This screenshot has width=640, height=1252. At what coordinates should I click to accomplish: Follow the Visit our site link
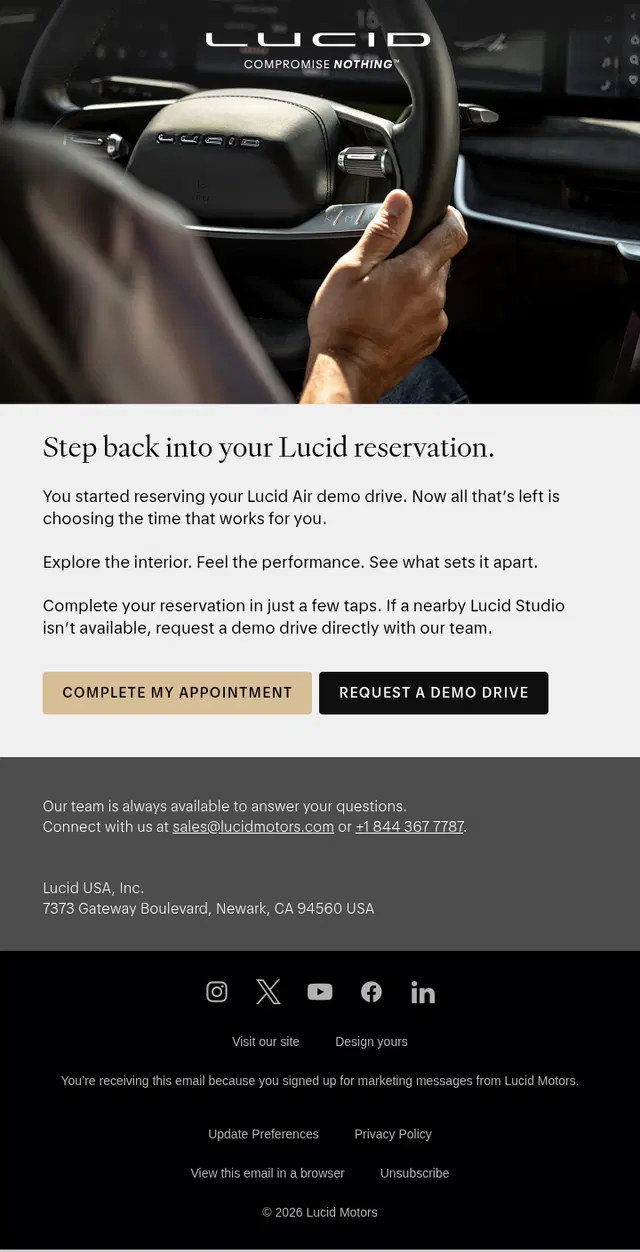(x=266, y=1042)
